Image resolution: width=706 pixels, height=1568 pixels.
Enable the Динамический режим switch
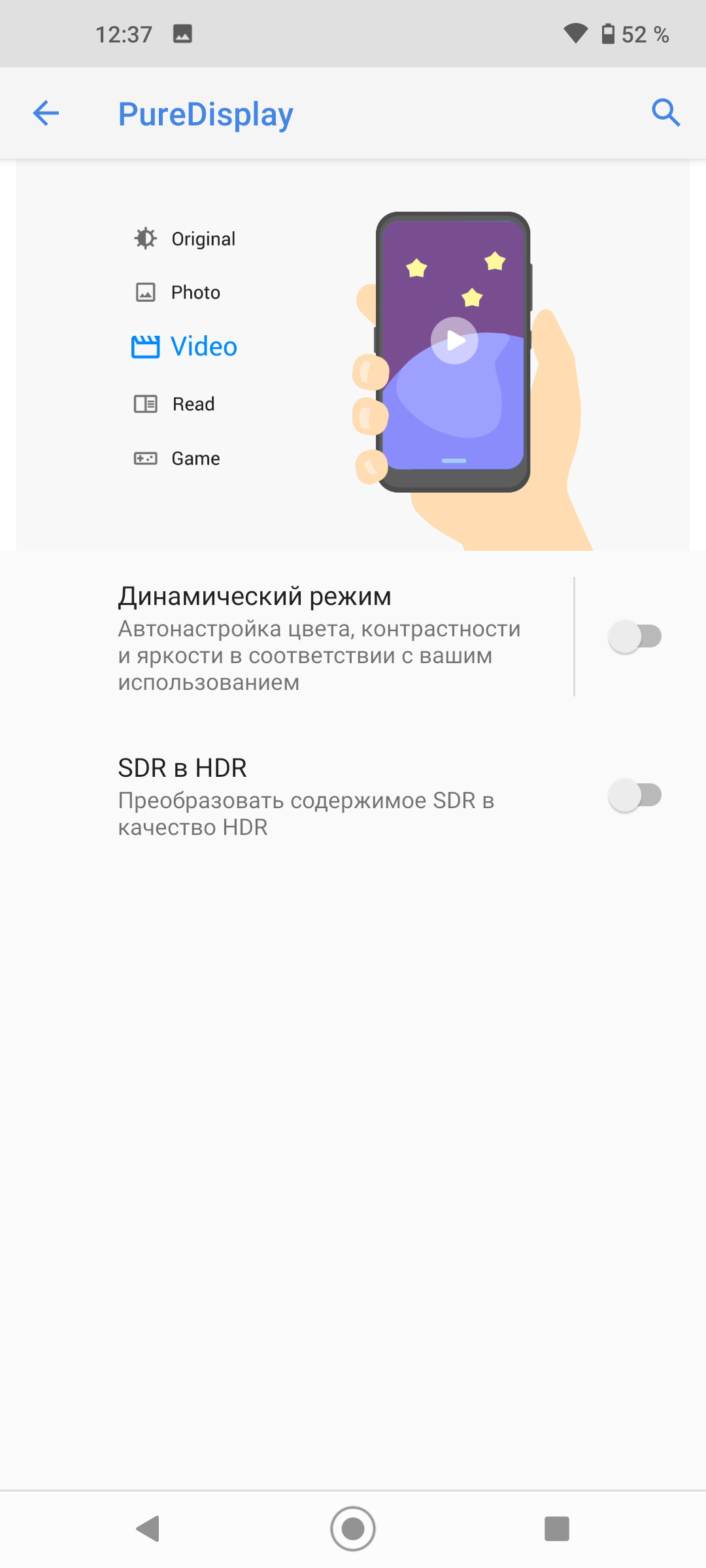(635, 636)
